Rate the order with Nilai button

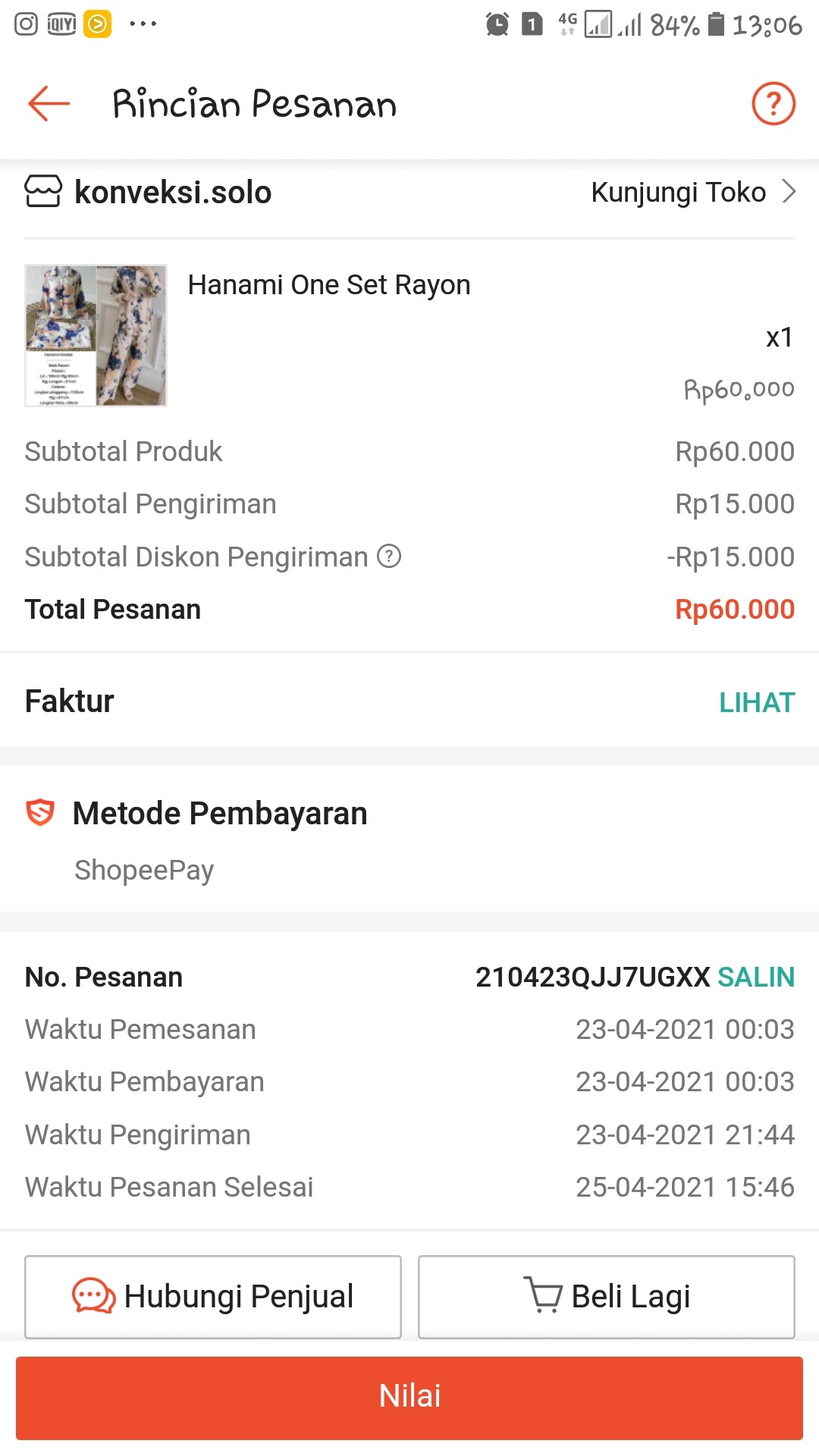coord(409,1397)
